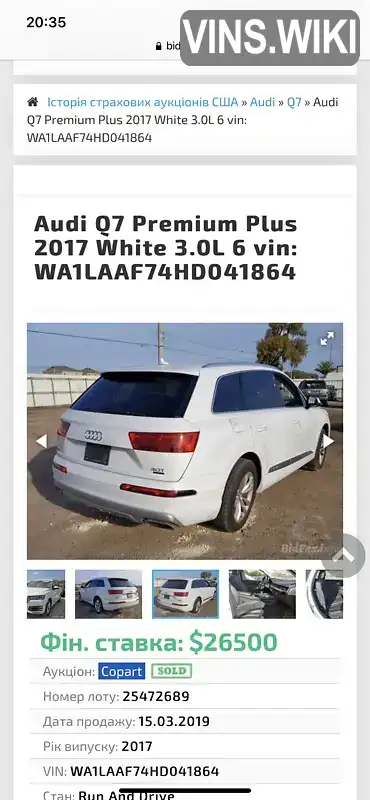Screen dimensions: 370x800
Task: Select the second rear view thumbnail
Action: tap(108, 594)
